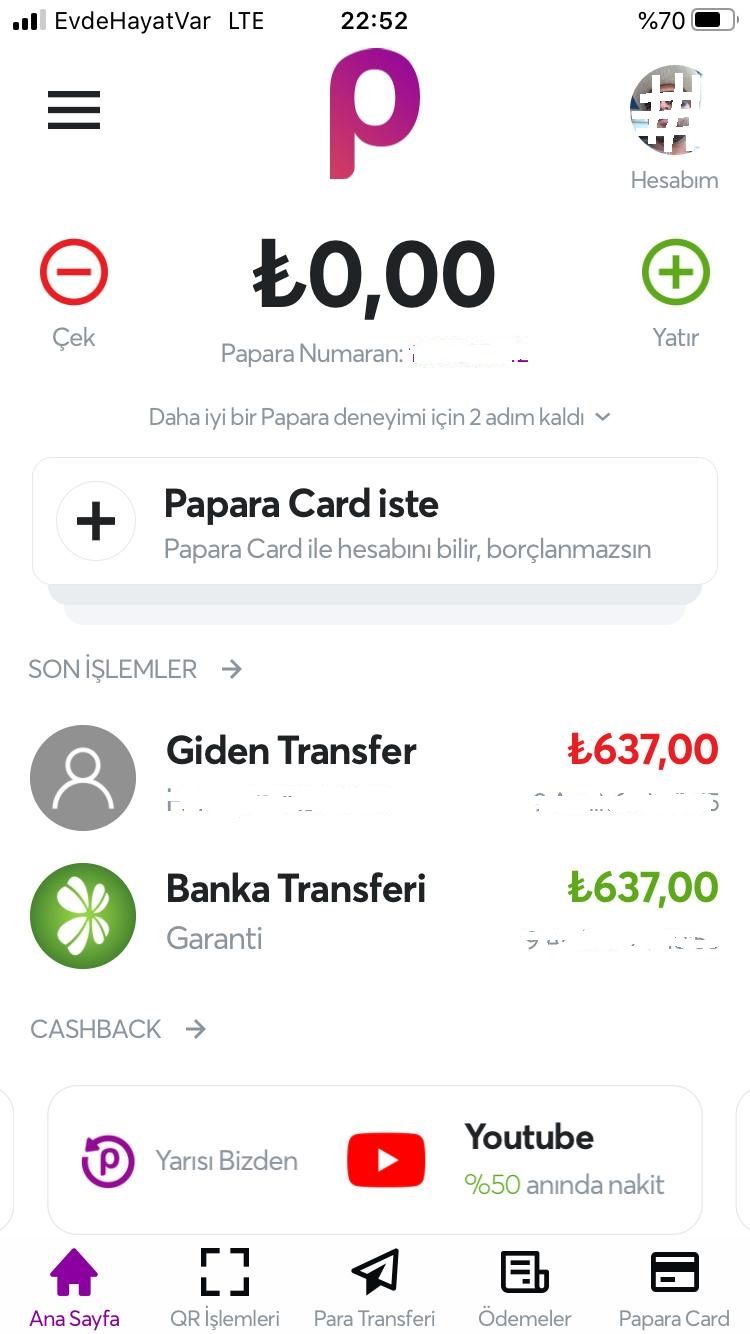Open the Youtube %50 cashback offer
Image resolution: width=750 pixels, height=1334 pixels.
pos(374,1160)
